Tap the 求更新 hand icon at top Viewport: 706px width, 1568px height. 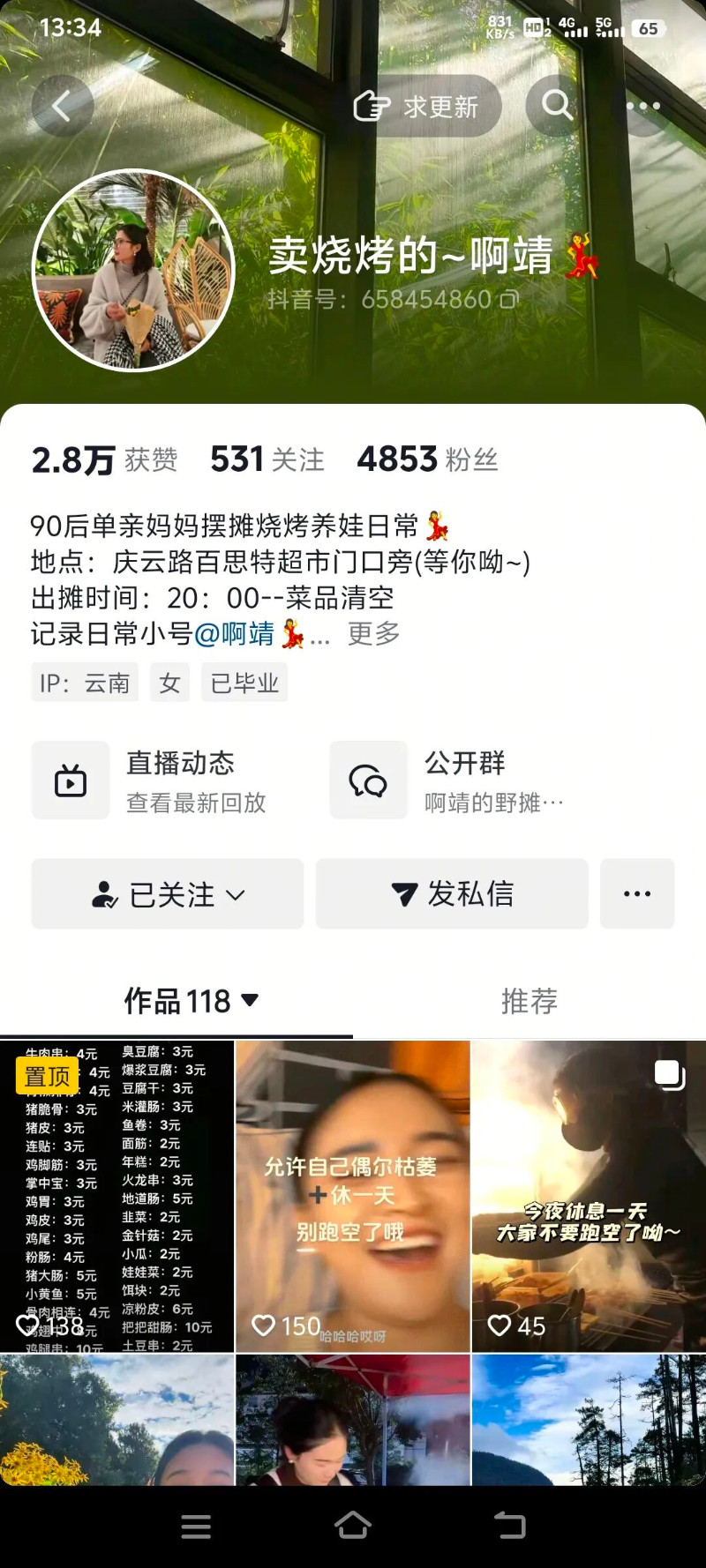click(x=372, y=104)
